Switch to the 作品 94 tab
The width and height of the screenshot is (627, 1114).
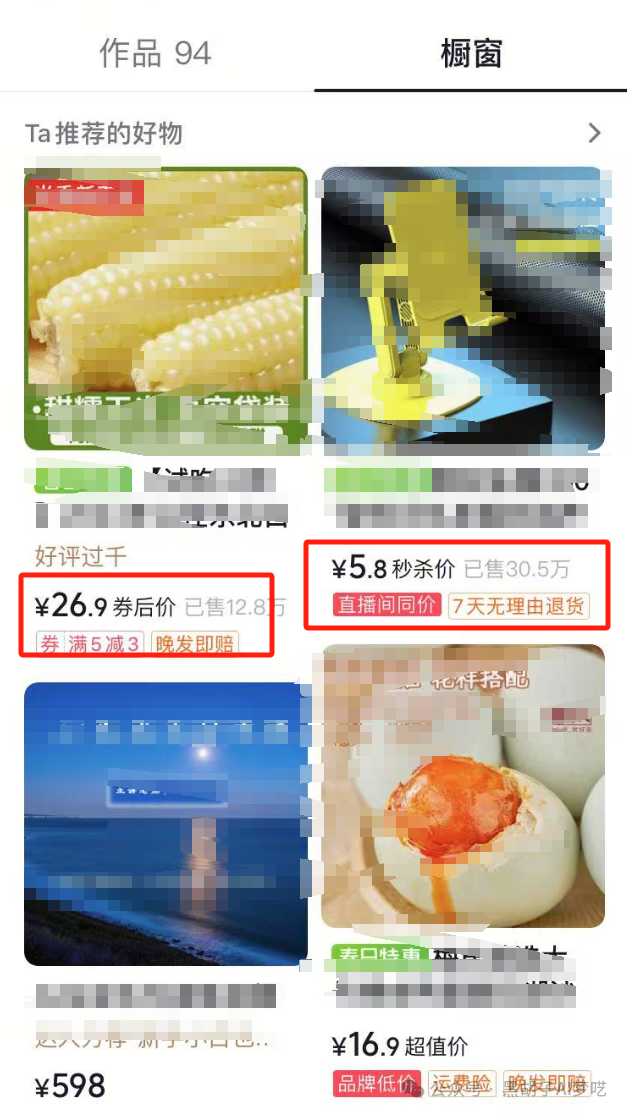(155, 53)
